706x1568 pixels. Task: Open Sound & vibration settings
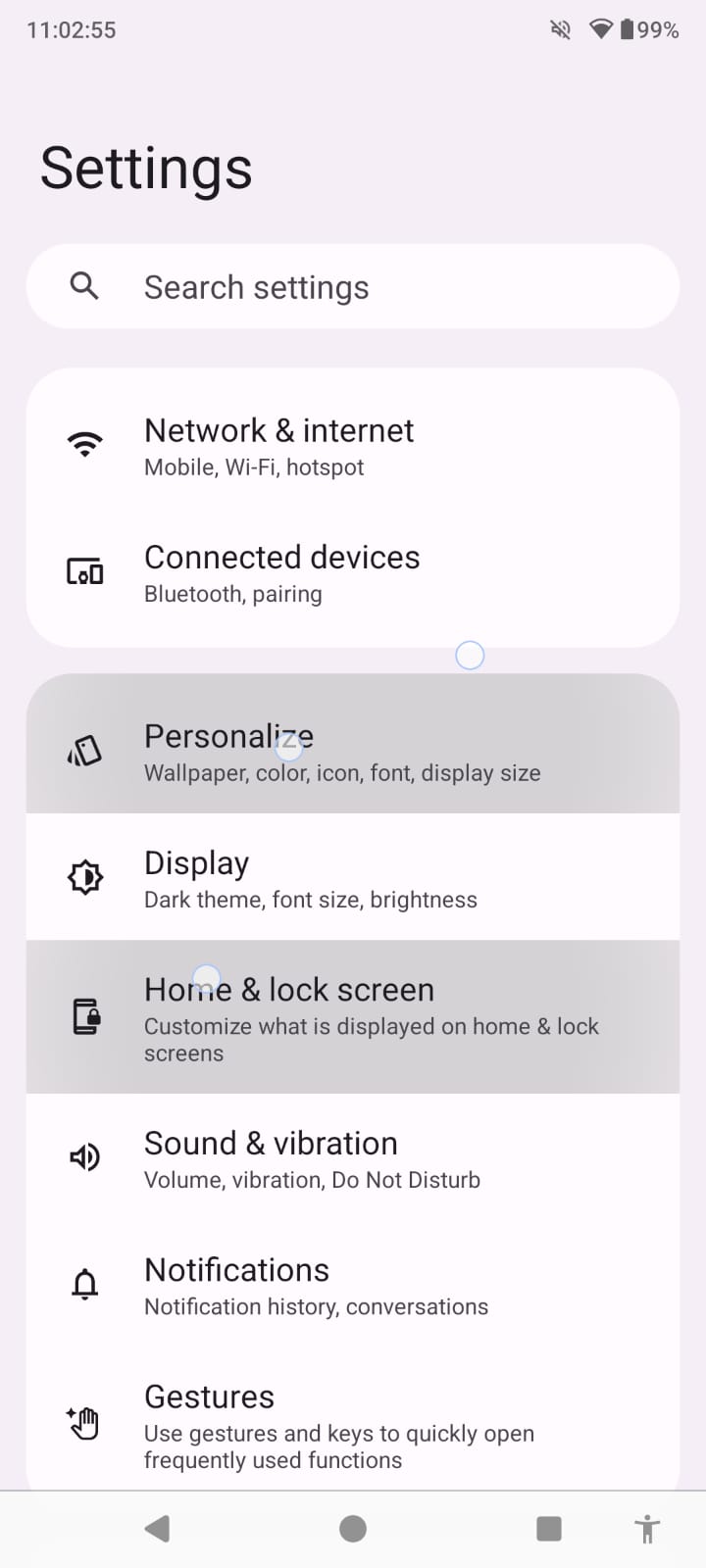[353, 1158]
